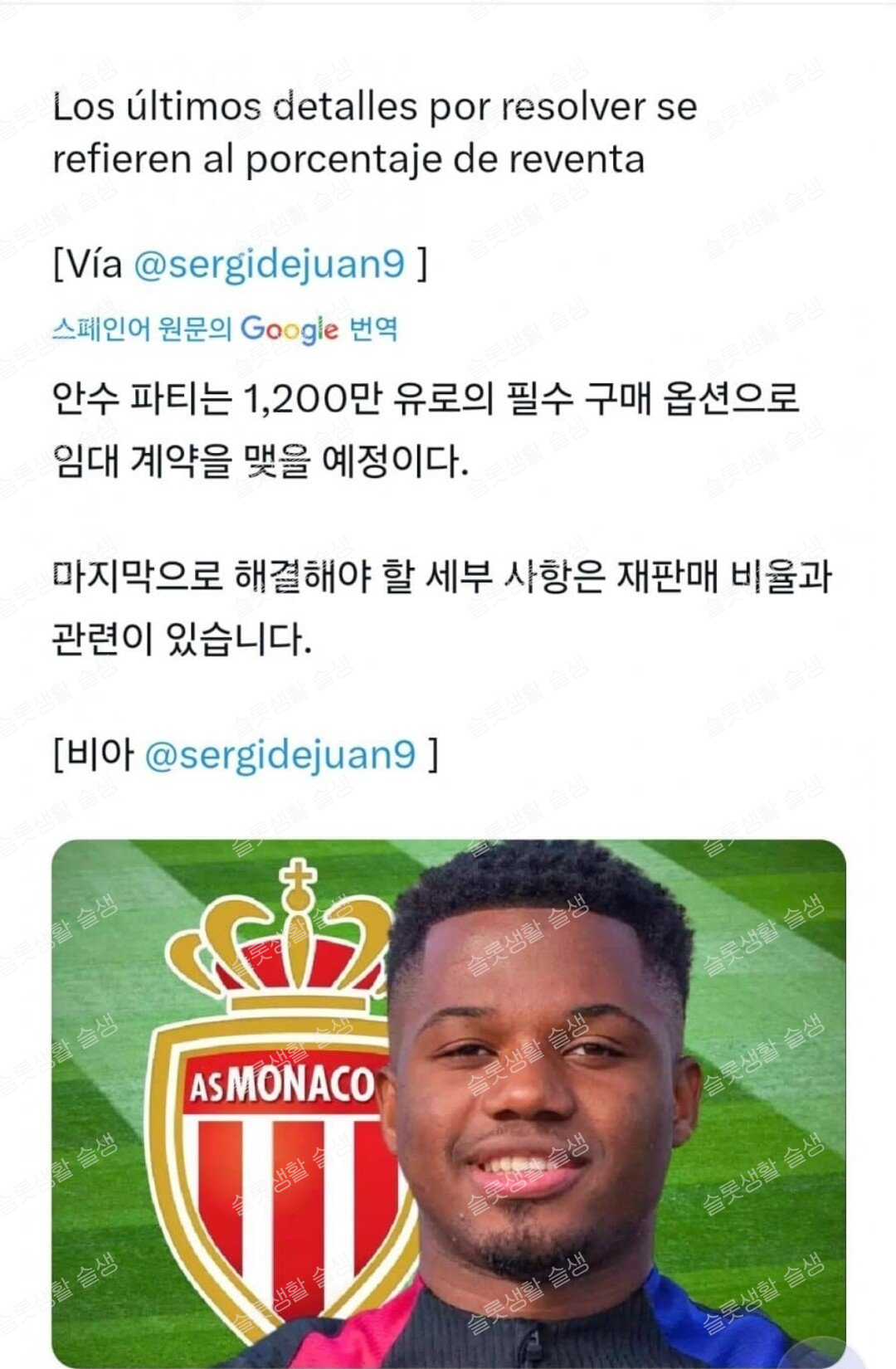
Task: Open @sergidejuan9 mention in the Korean translation
Action: [280, 754]
